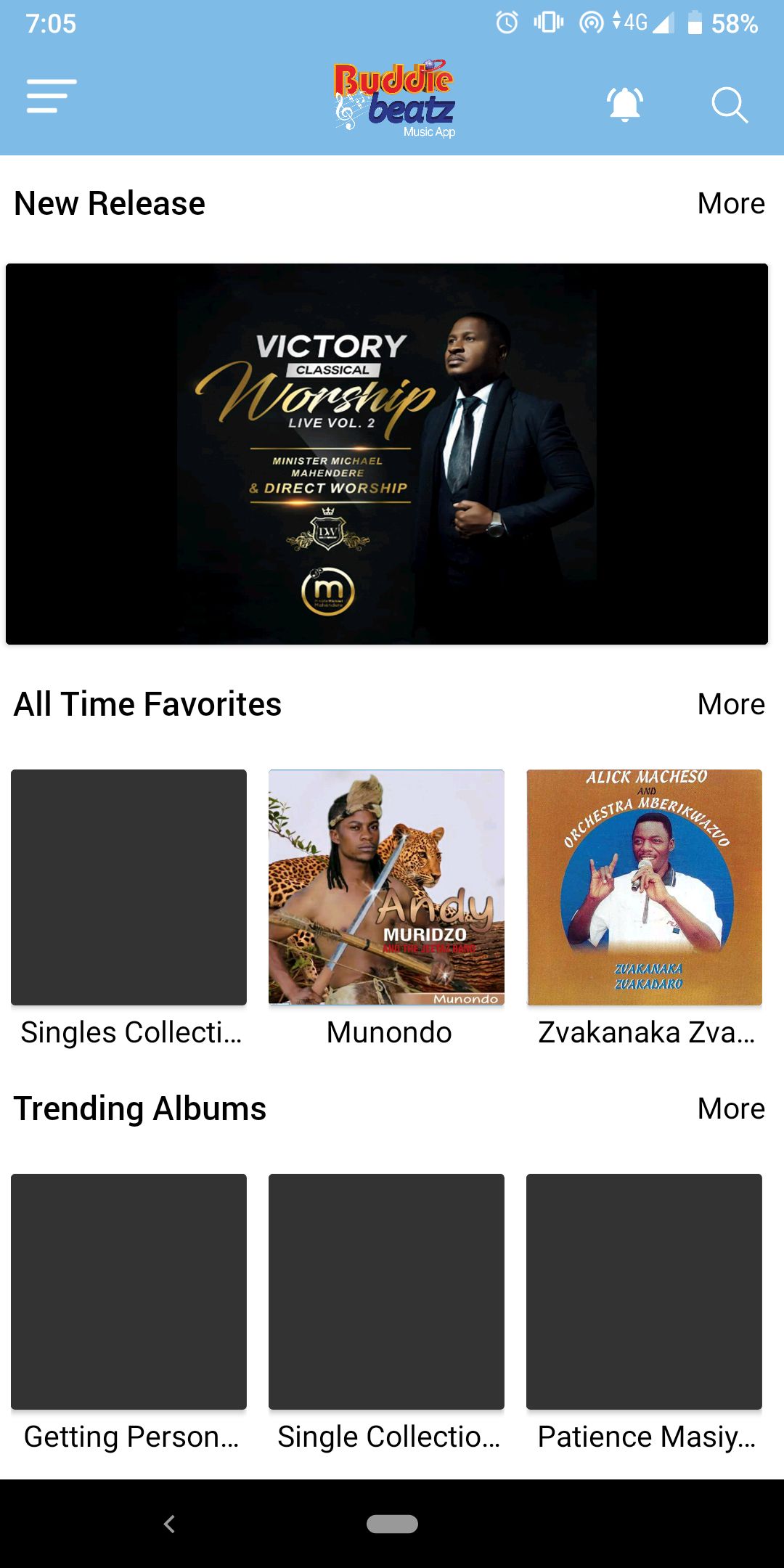Open the Getting Person... trending album
This screenshot has height=1568, width=784.
[x=128, y=1291]
